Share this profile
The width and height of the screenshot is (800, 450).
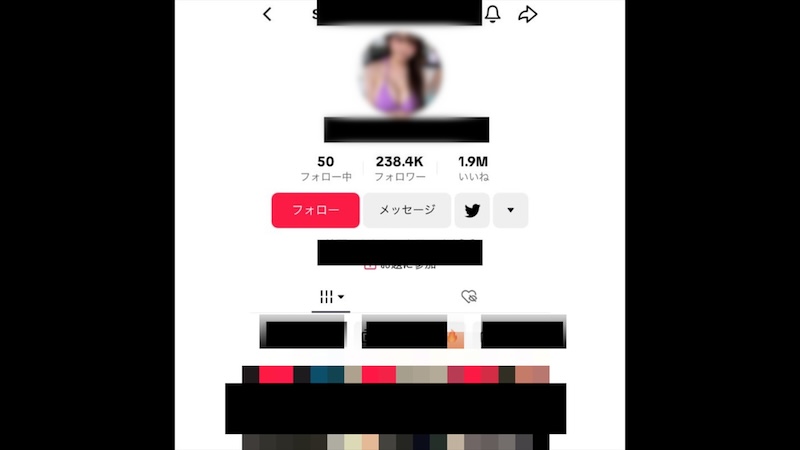[528, 14]
